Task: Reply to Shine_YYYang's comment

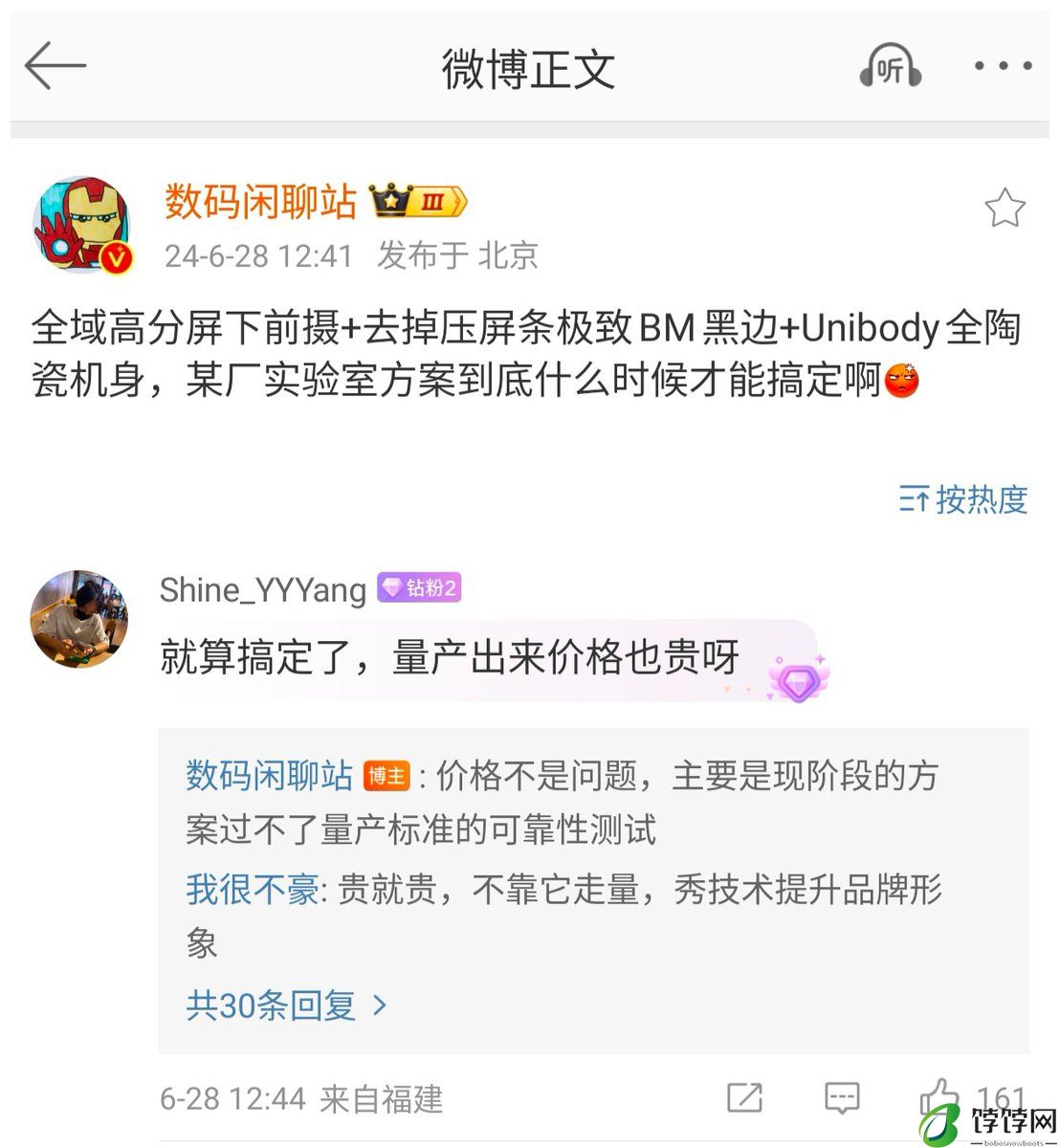Action: (841, 1097)
